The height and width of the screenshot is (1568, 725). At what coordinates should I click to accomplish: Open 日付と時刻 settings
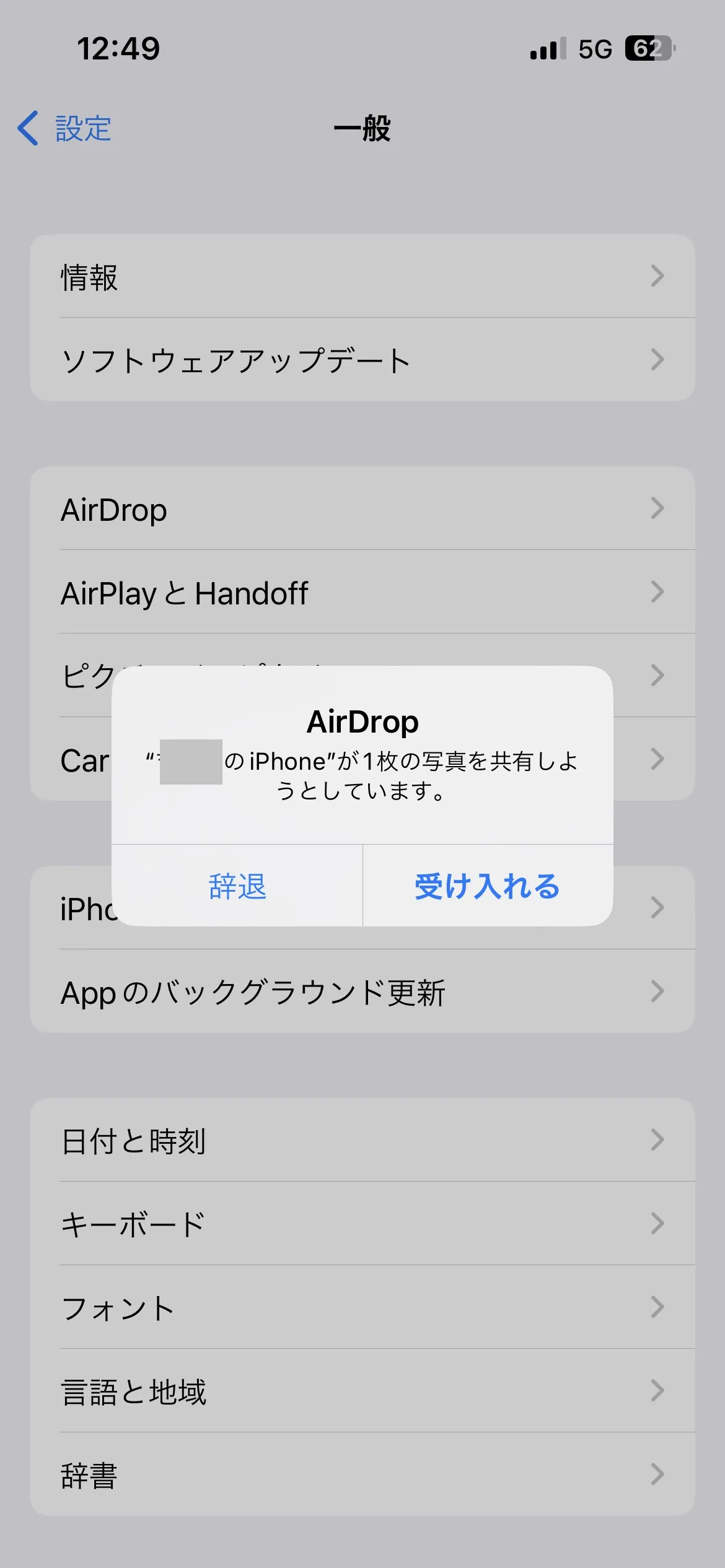click(x=362, y=1140)
